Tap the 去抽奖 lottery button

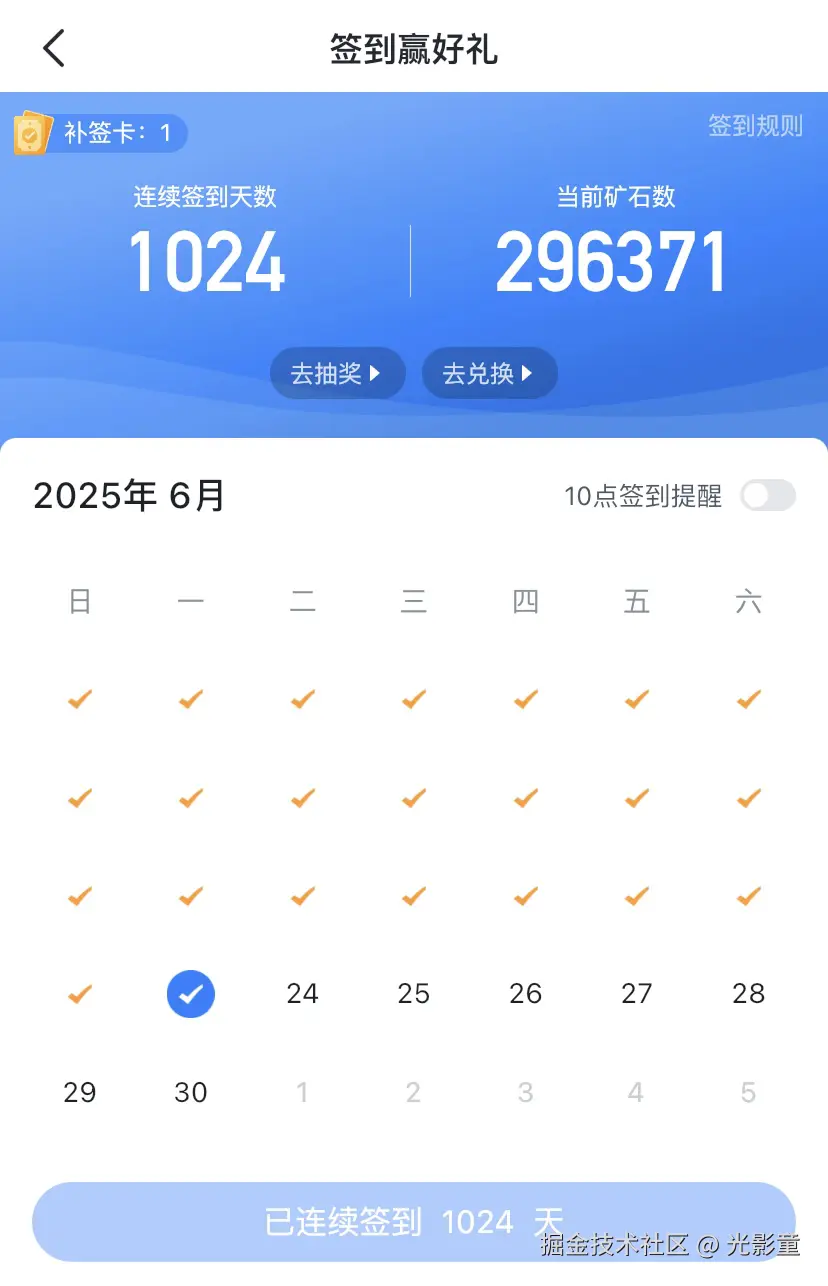pyautogui.click(x=337, y=373)
